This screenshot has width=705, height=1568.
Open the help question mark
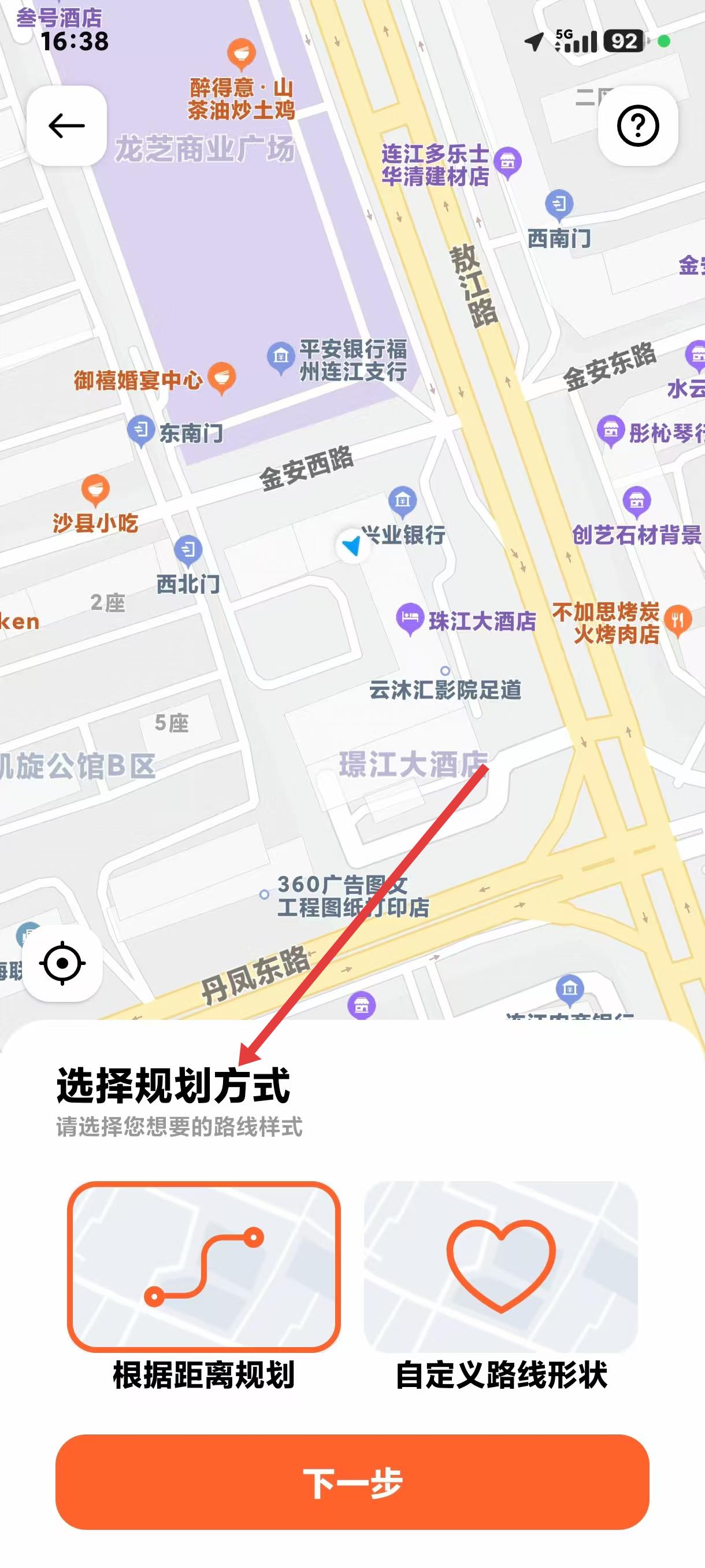tap(637, 126)
